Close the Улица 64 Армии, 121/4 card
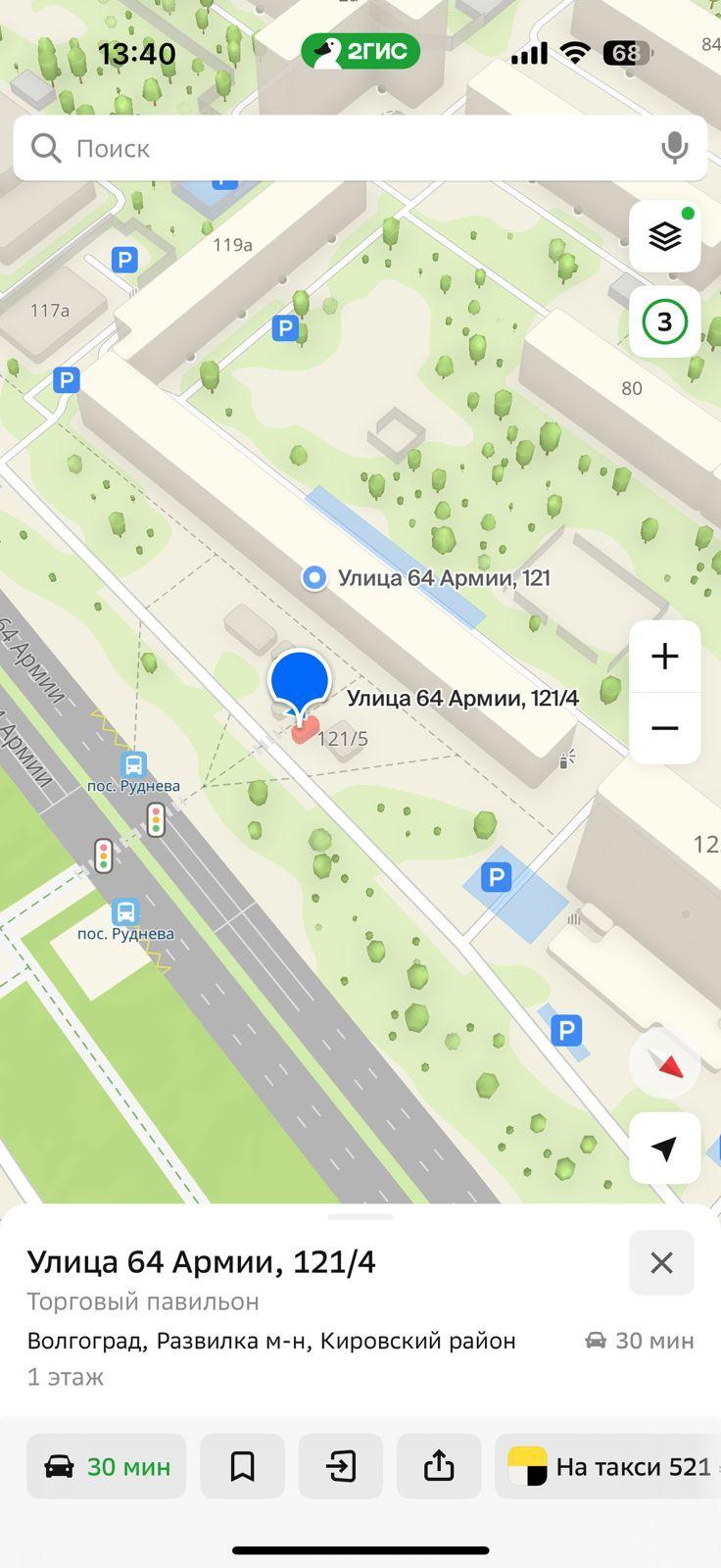The image size is (721, 1568). click(x=661, y=1263)
